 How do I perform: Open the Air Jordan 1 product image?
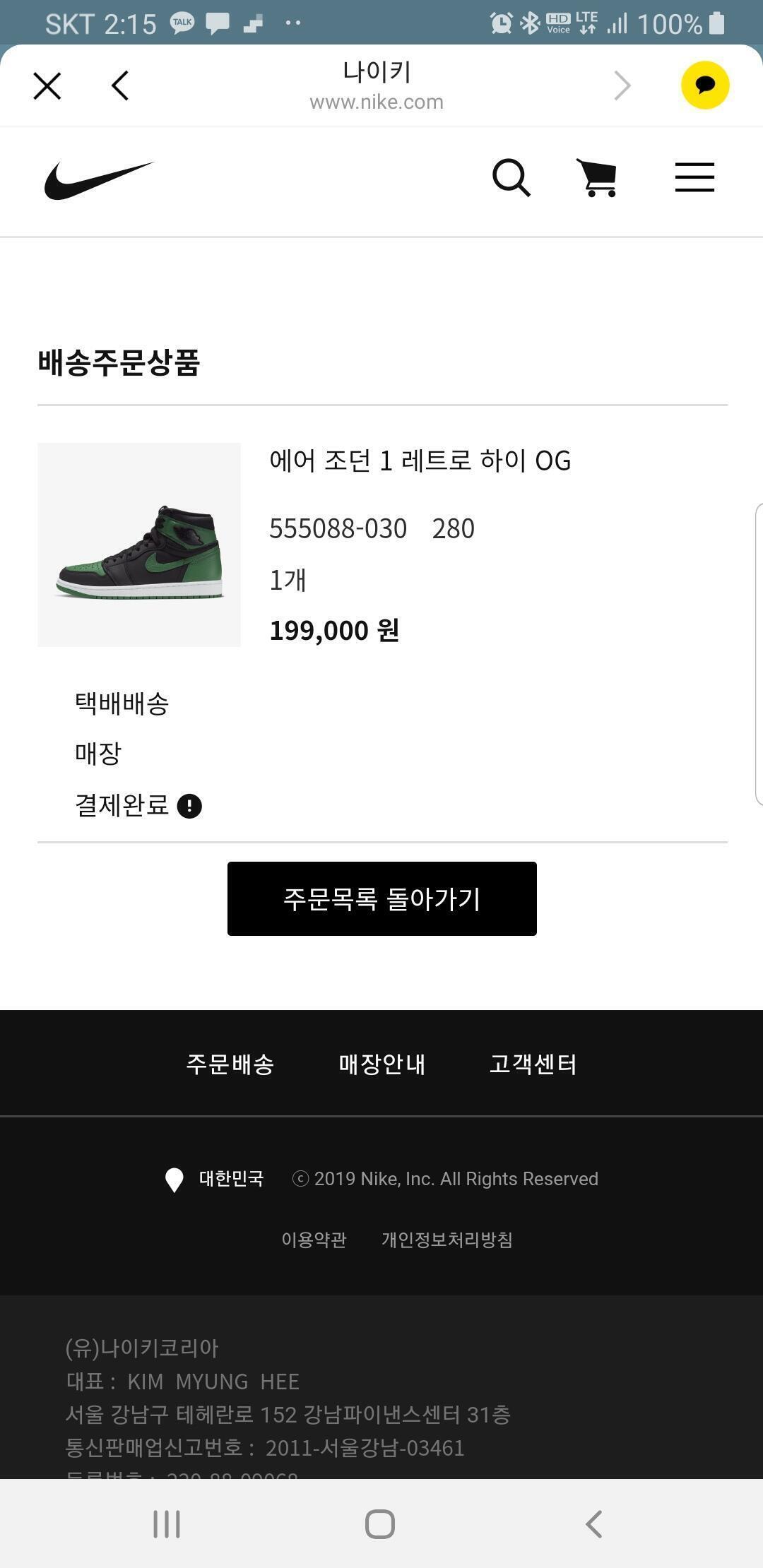click(139, 545)
